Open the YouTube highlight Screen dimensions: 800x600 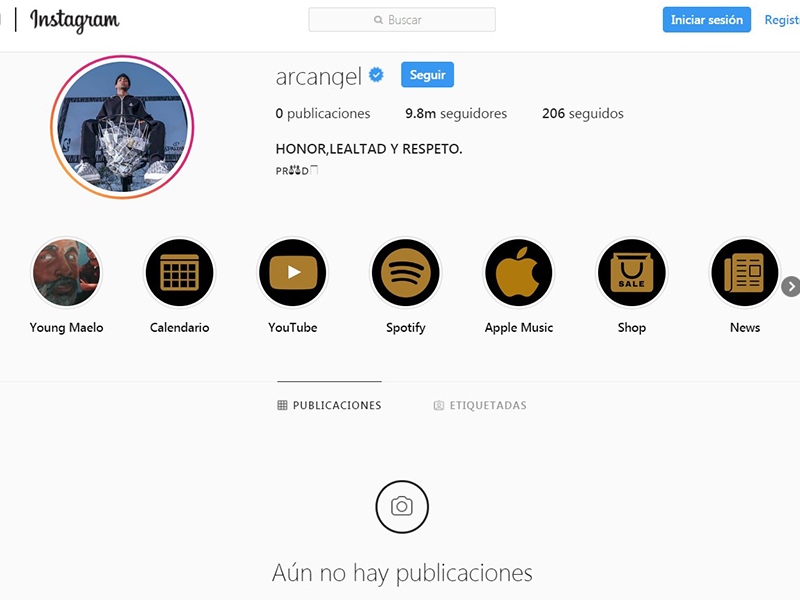(293, 273)
